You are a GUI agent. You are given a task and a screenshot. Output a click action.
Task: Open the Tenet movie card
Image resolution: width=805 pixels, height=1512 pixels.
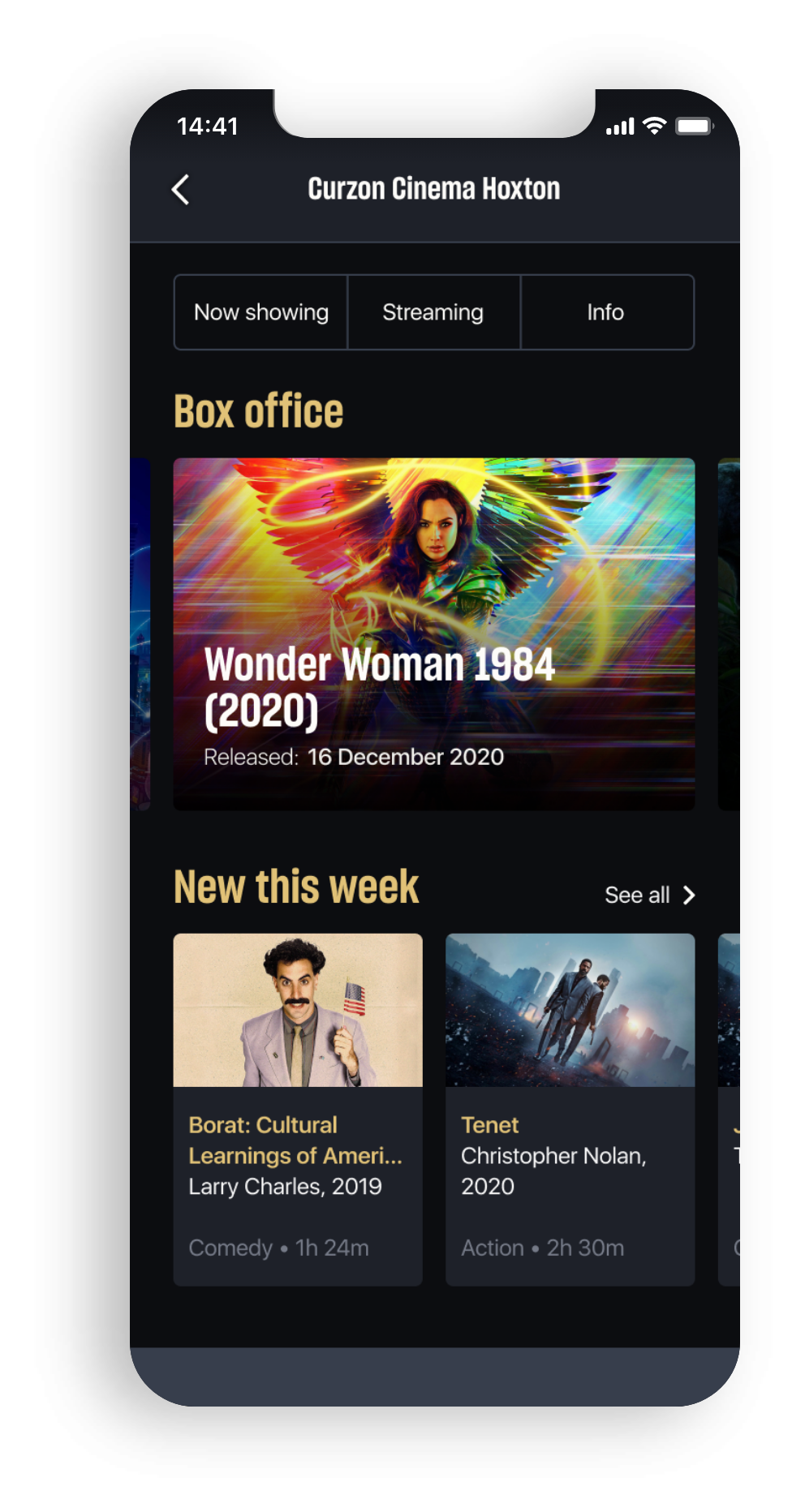pos(570,1108)
